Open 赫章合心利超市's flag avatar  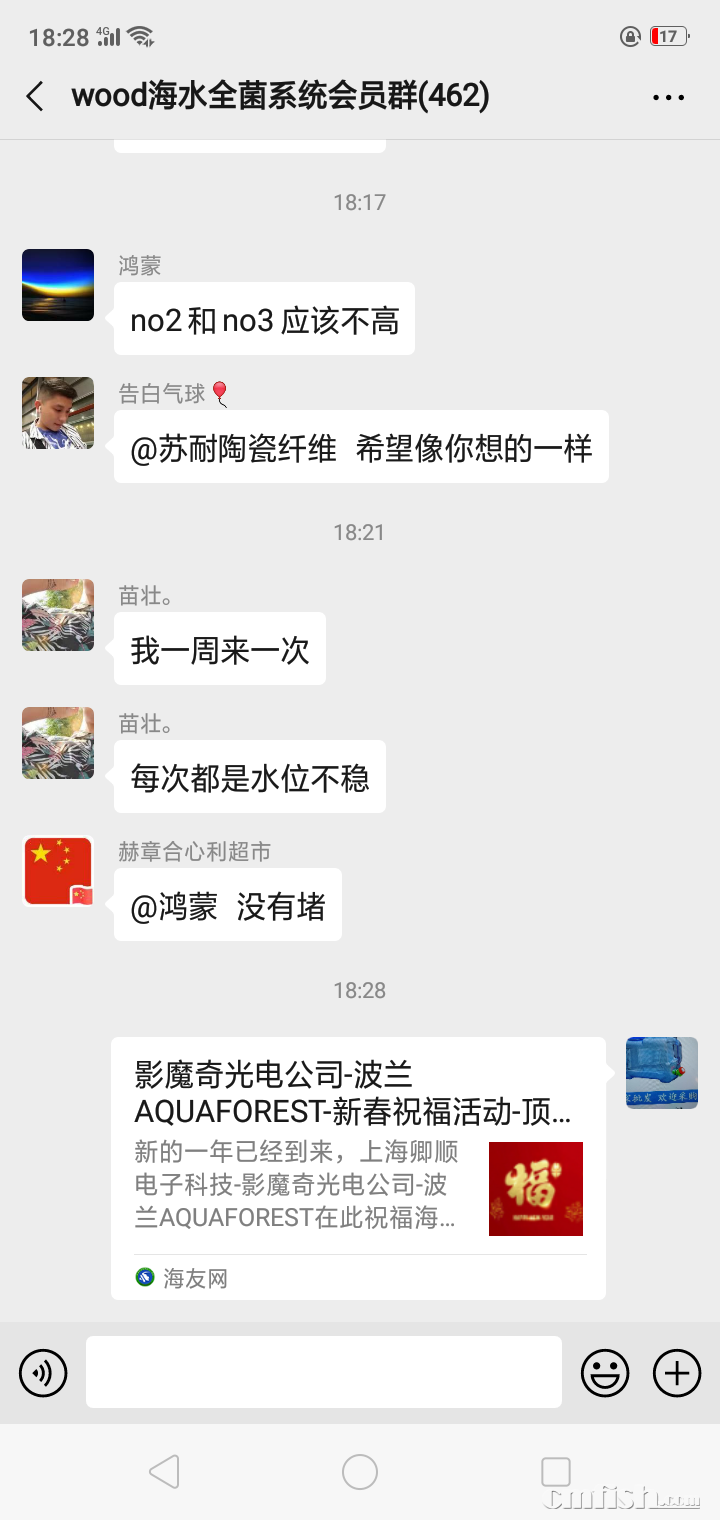[57, 870]
